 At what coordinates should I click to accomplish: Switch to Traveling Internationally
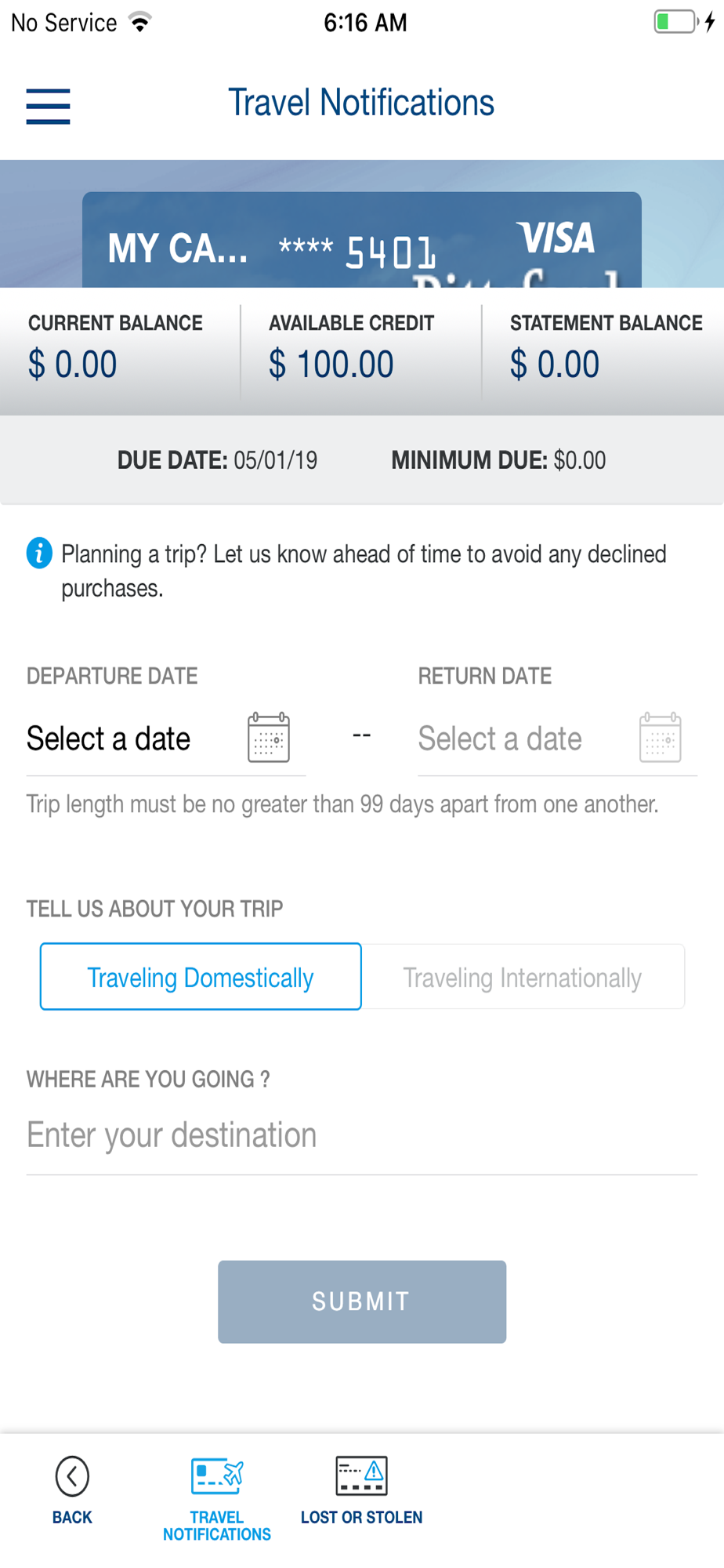(x=523, y=977)
